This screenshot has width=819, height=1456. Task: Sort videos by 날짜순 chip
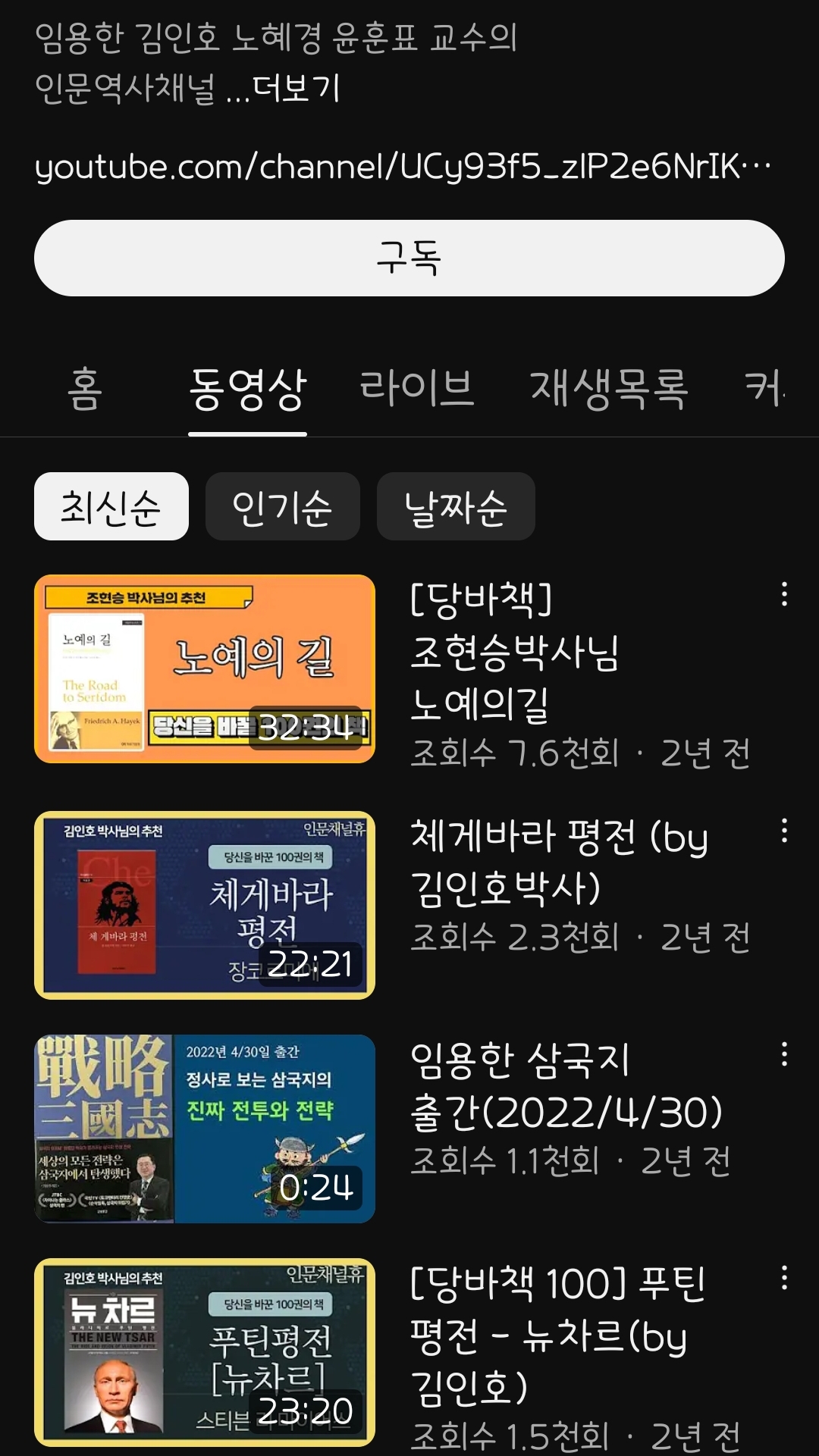pos(456,506)
